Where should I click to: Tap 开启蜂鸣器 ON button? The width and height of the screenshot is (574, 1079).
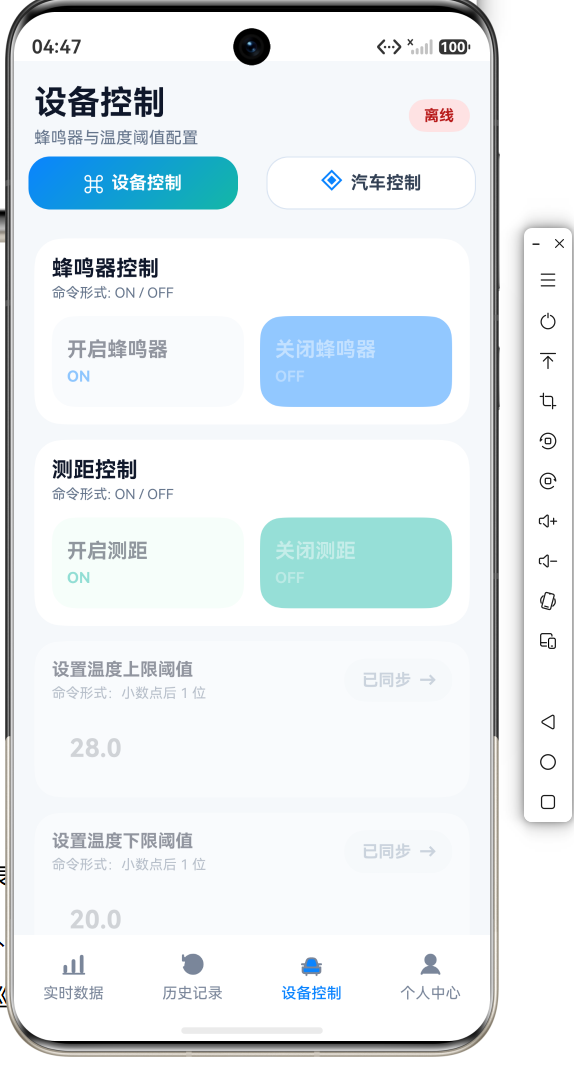coord(148,361)
